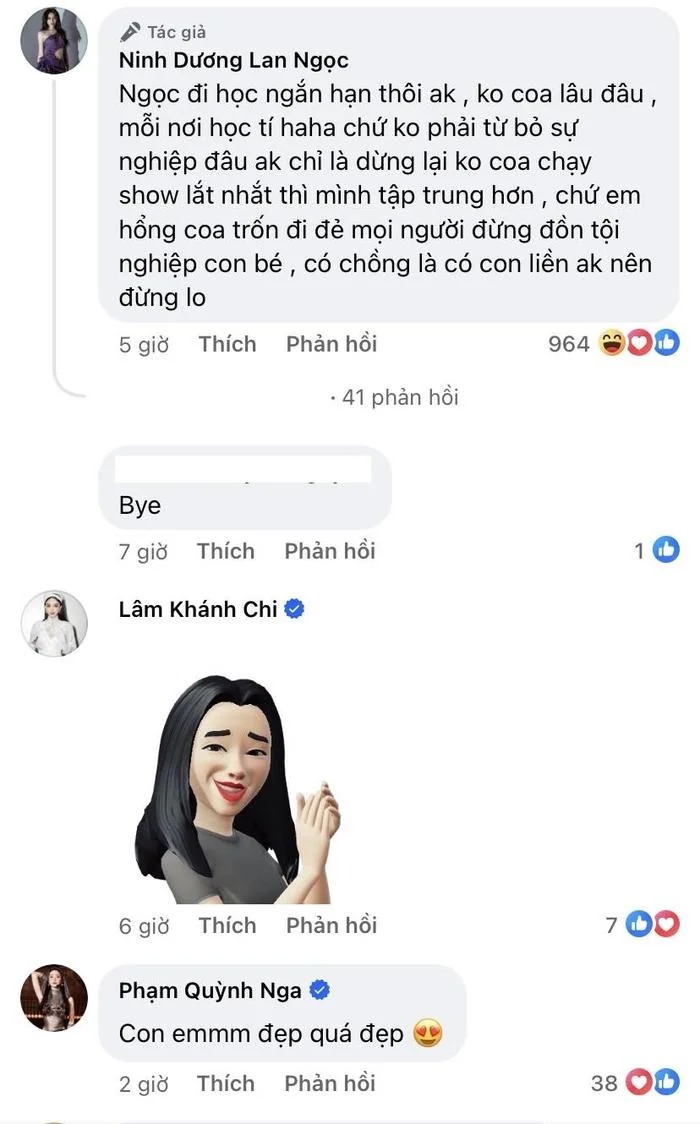Open Lâm Khánh Chi's profile name
The image size is (700, 1124).
(198, 609)
